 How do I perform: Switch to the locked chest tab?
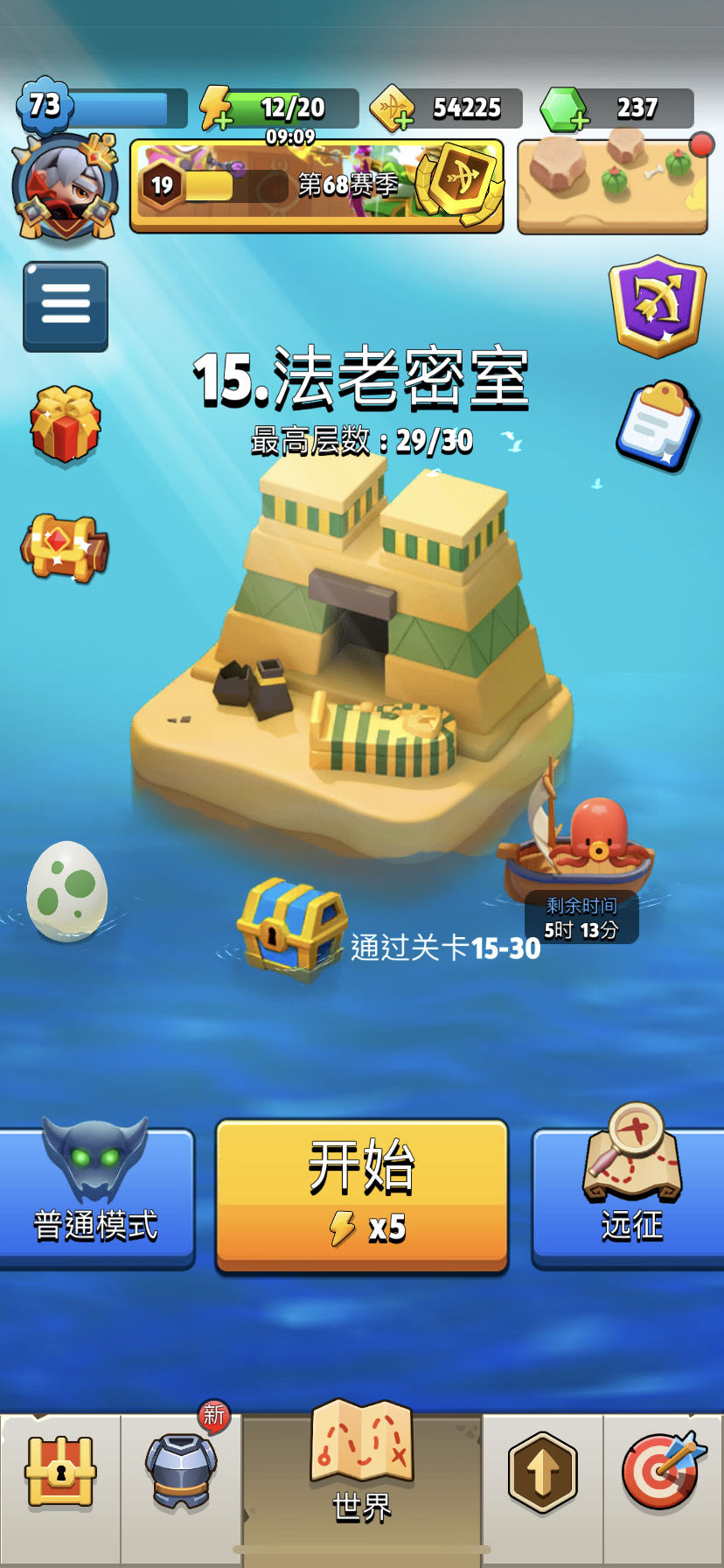click(x=59, y=1473)
